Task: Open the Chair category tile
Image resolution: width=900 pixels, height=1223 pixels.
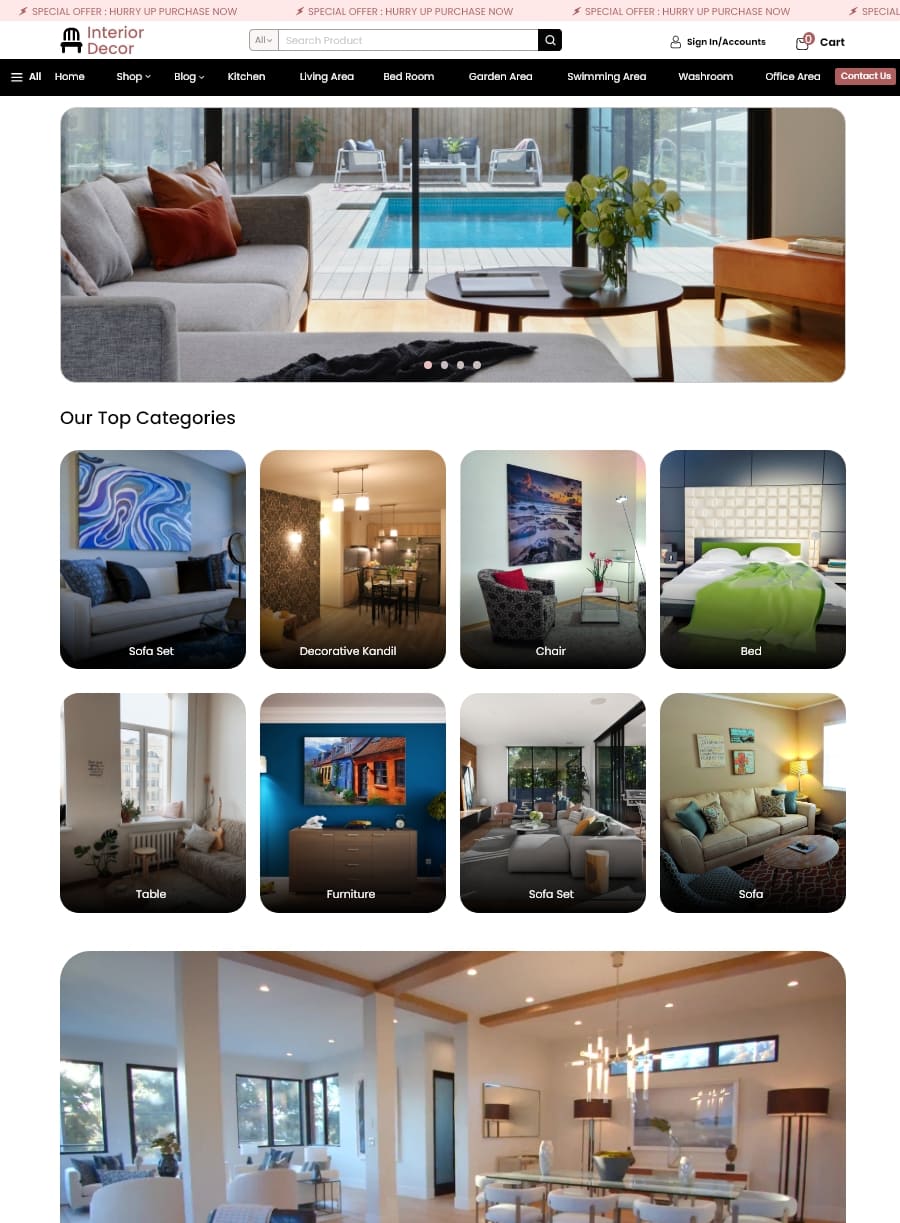Action: pos(552,559)
